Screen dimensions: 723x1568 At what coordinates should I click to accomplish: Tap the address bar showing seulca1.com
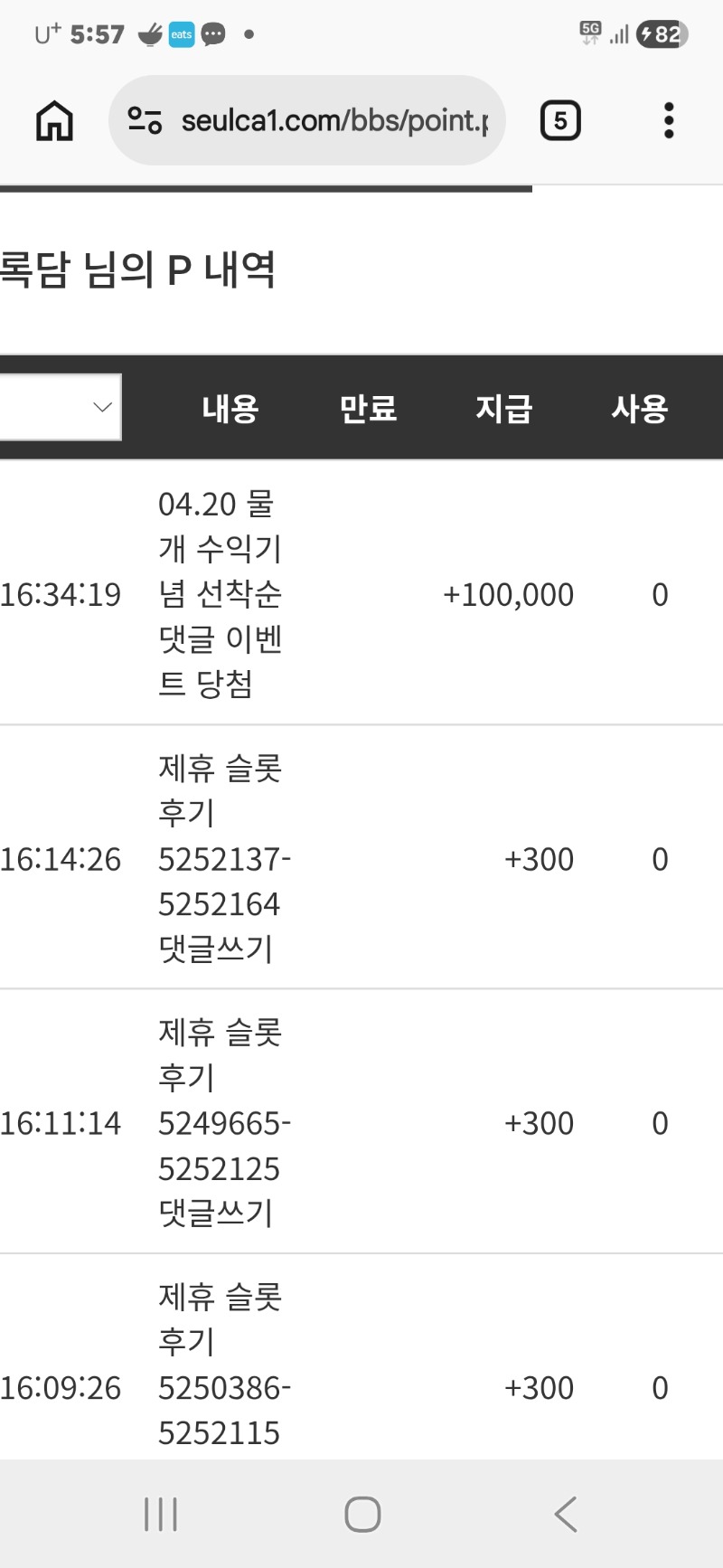tap(334, 120)
